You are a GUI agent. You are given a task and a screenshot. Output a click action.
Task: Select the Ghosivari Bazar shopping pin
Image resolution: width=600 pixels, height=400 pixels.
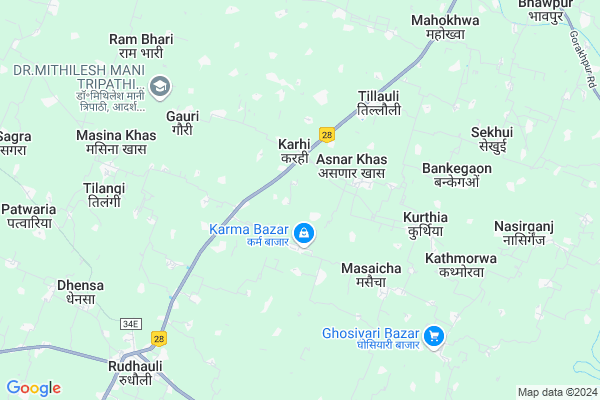[x=433, y=337]
